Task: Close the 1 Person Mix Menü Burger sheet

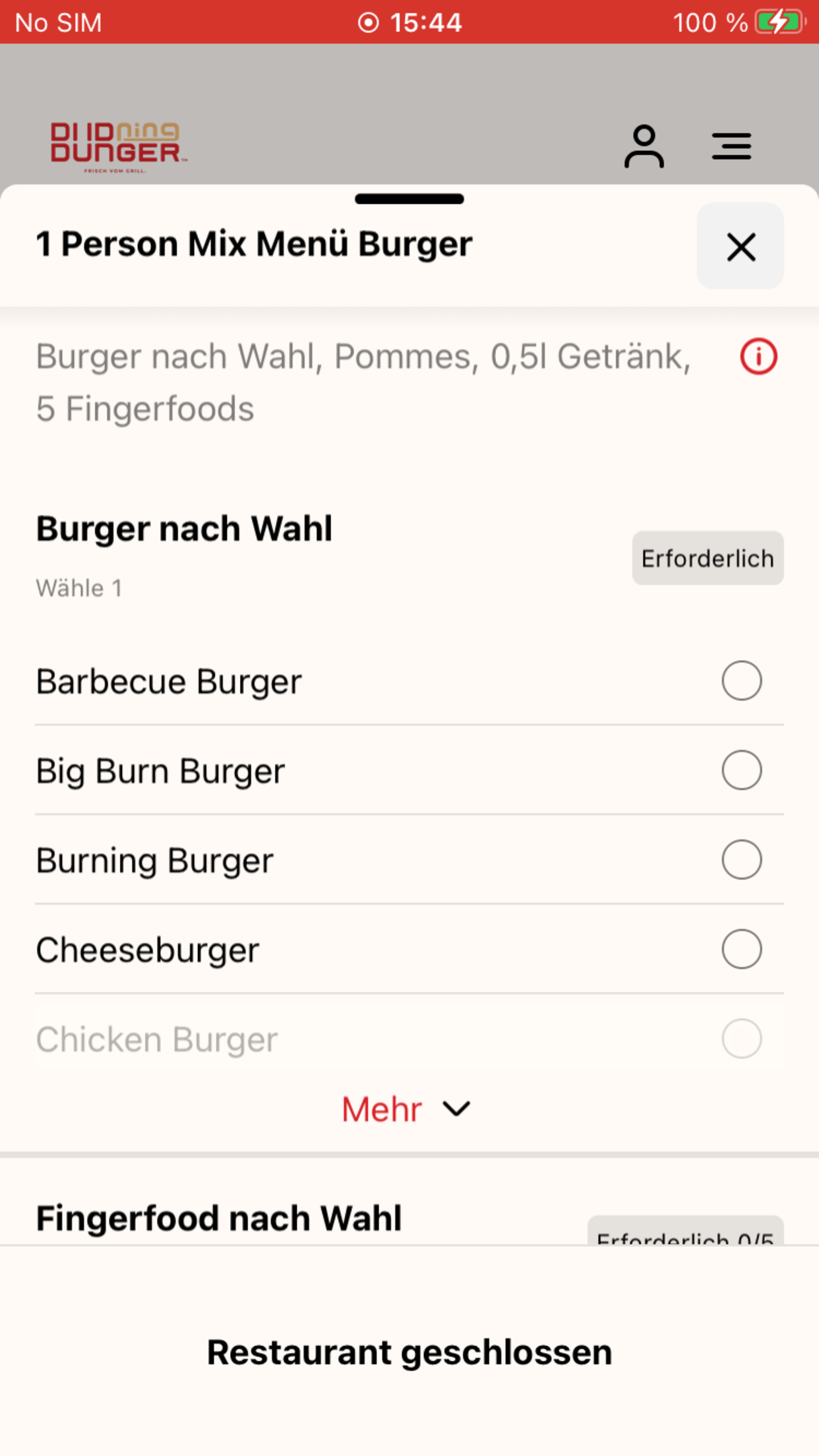Action: pyautogui.click(x=741, y=246)
